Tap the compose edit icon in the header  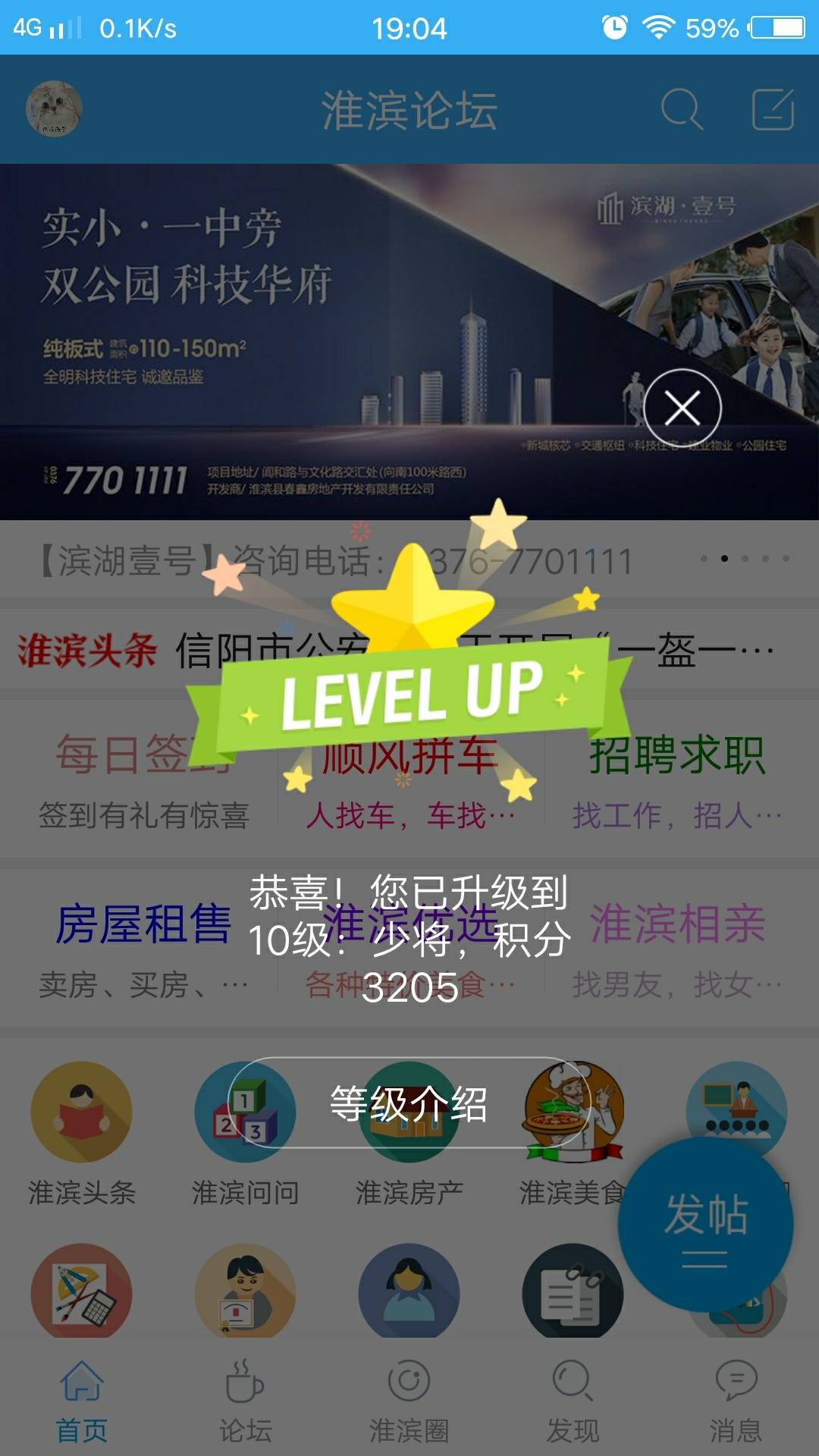pos(772,110)
